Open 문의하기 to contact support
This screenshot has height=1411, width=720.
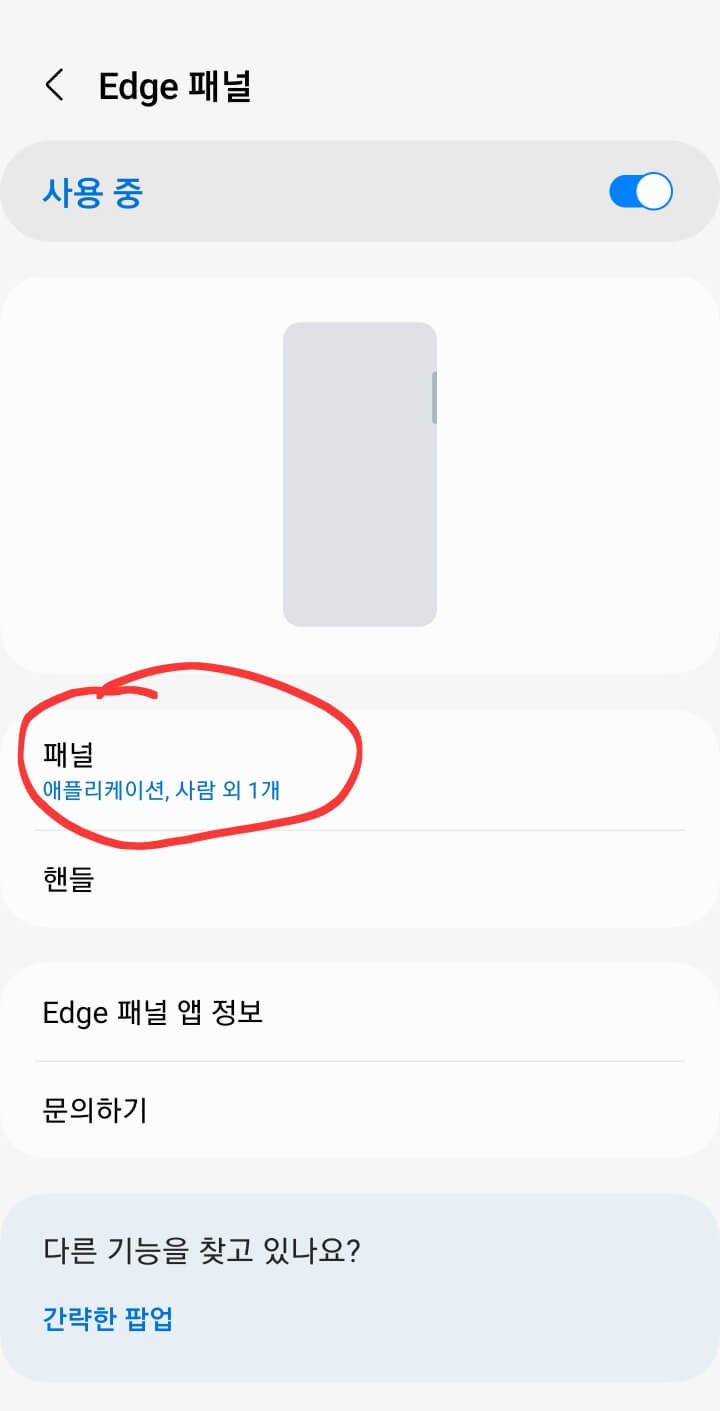93,1111
